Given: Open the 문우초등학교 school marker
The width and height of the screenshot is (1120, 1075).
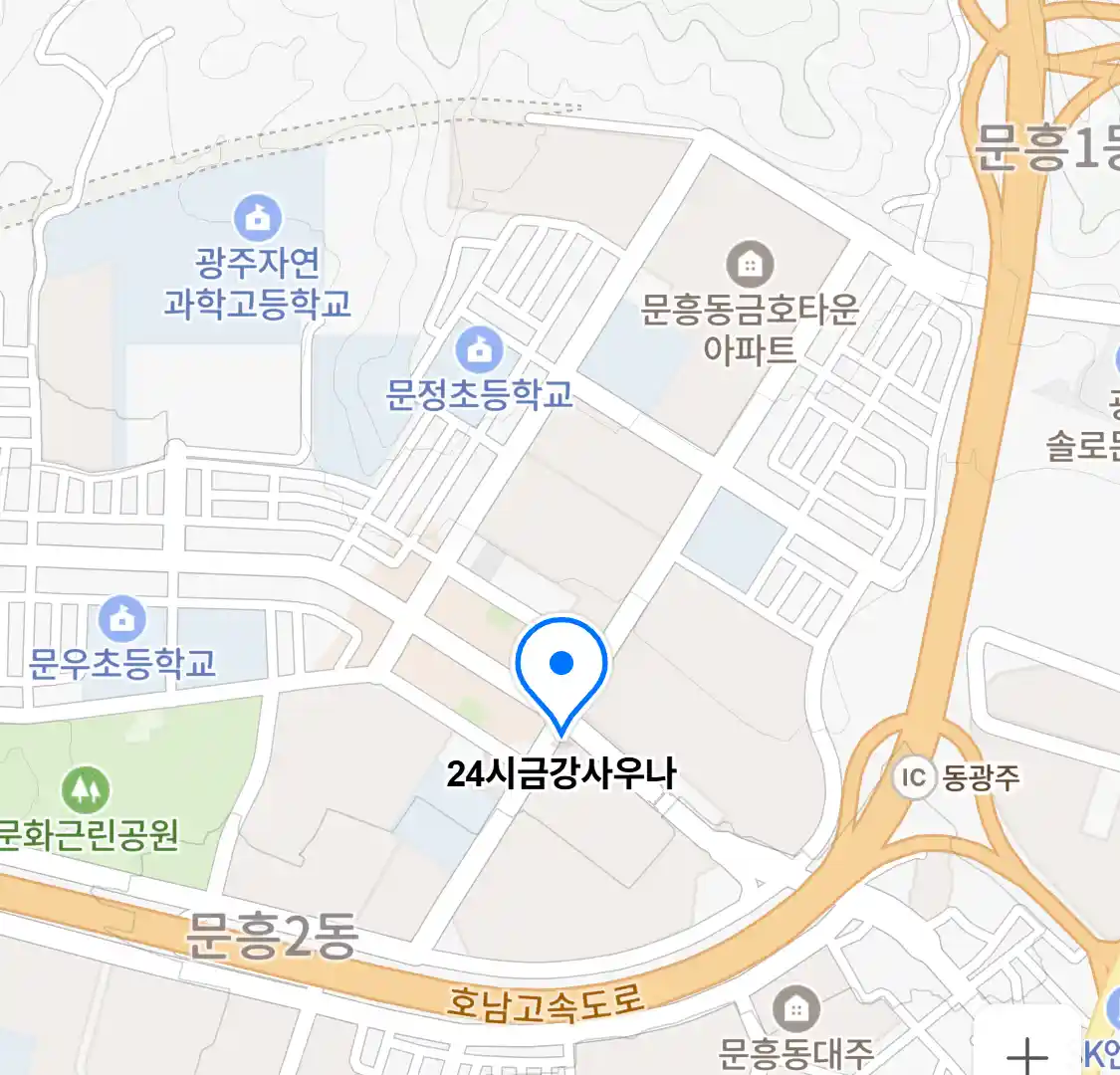Looking at the screenshot, I should tap(121, 619).
